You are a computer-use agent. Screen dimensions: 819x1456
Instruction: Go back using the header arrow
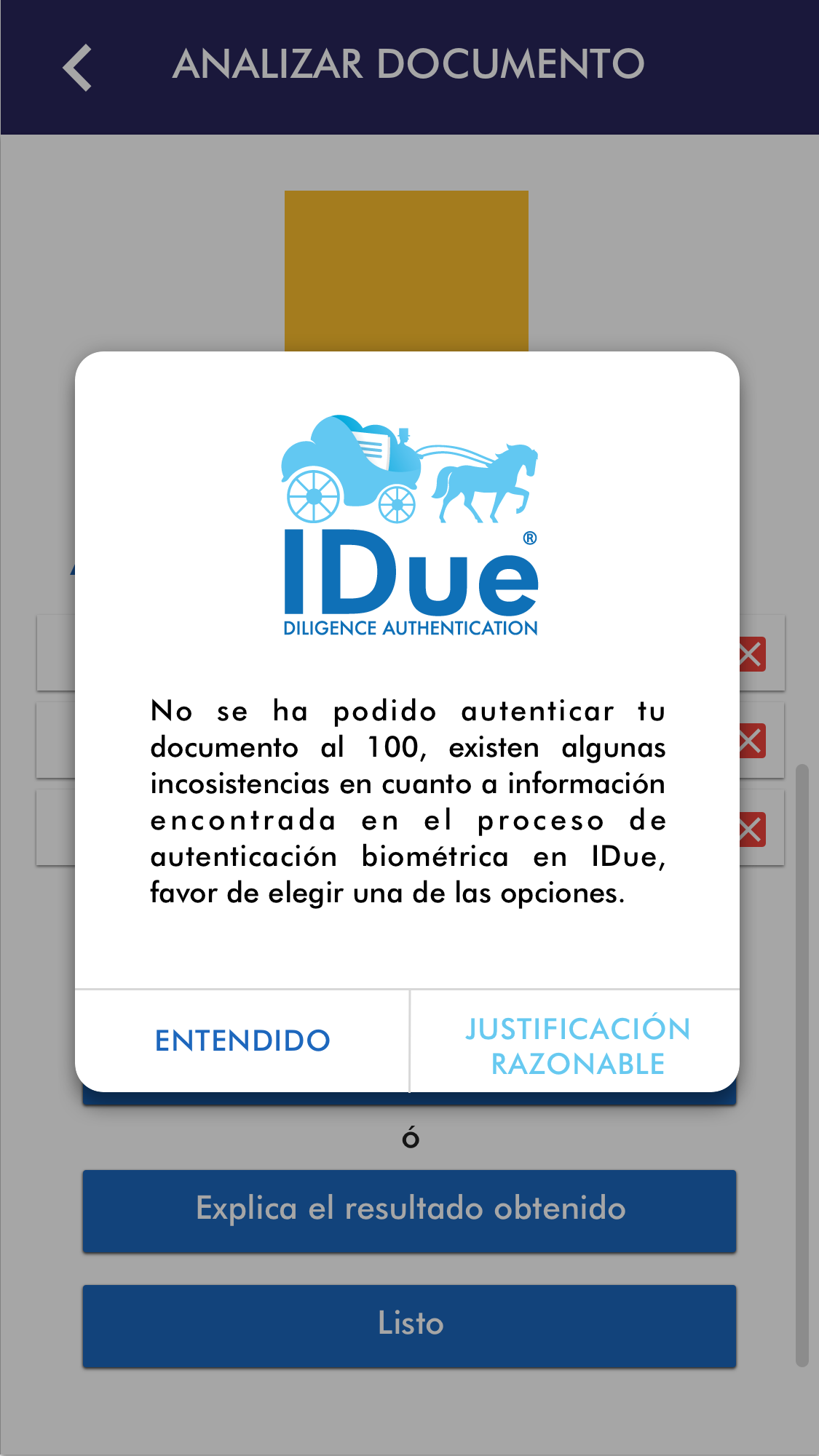[x=77, y=67]
